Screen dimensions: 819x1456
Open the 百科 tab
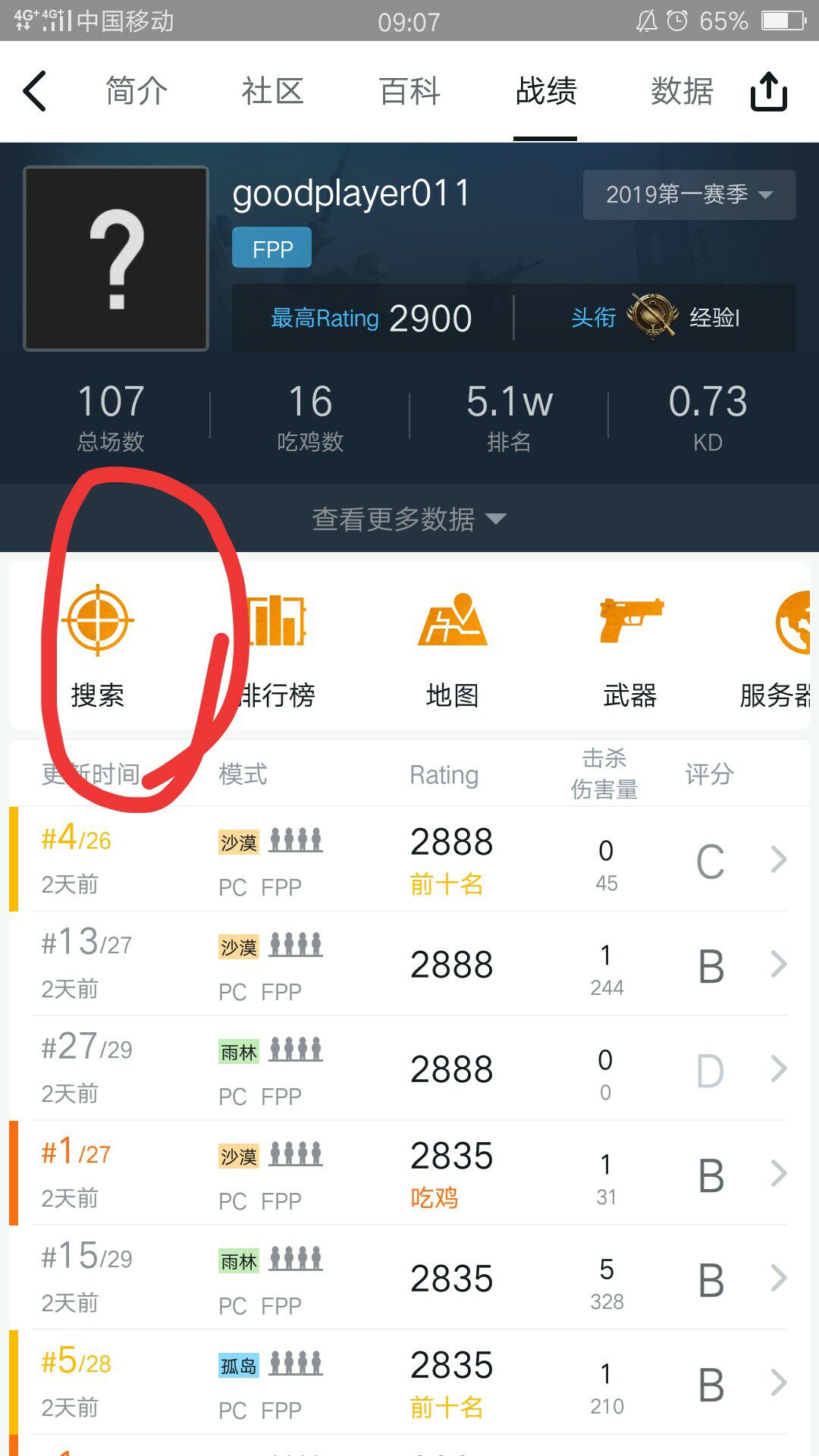point(409,92)
